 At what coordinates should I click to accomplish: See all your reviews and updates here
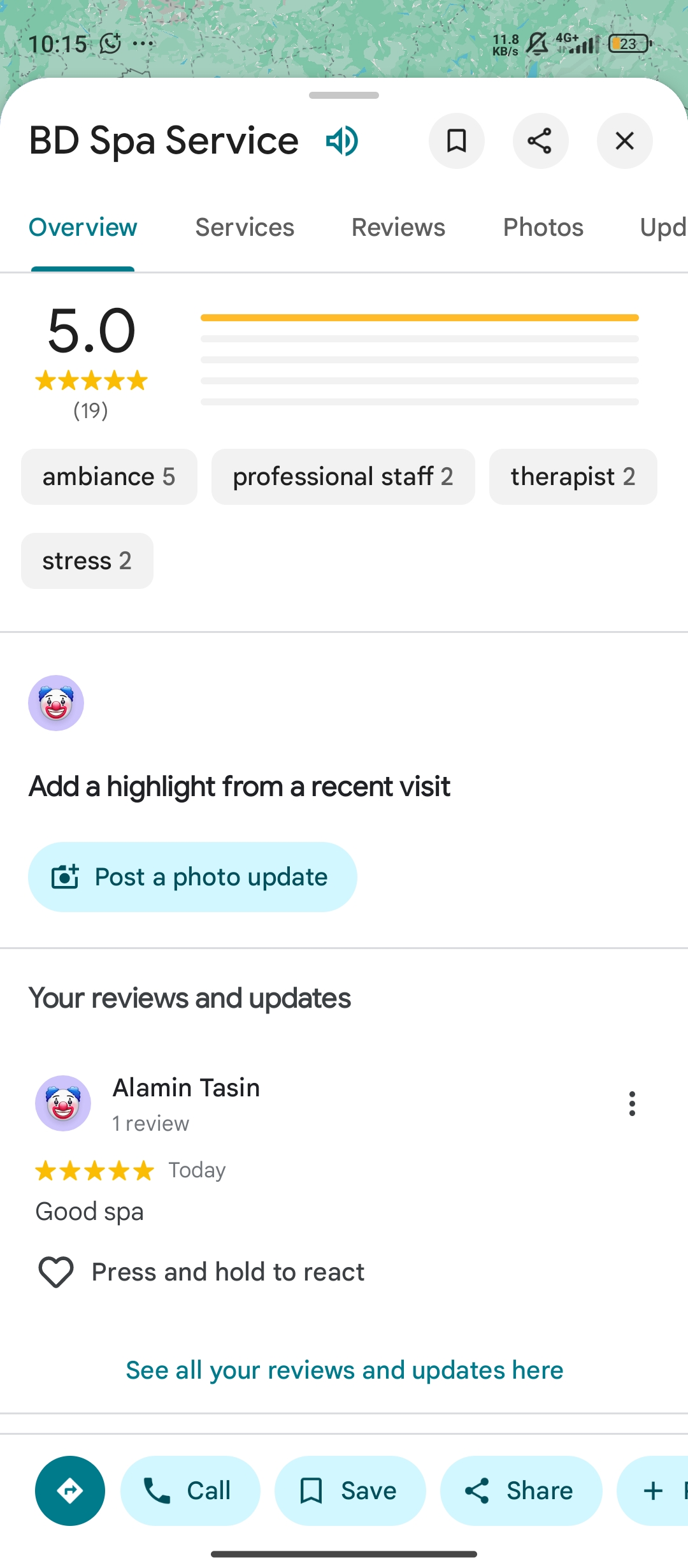(344, 1370)
